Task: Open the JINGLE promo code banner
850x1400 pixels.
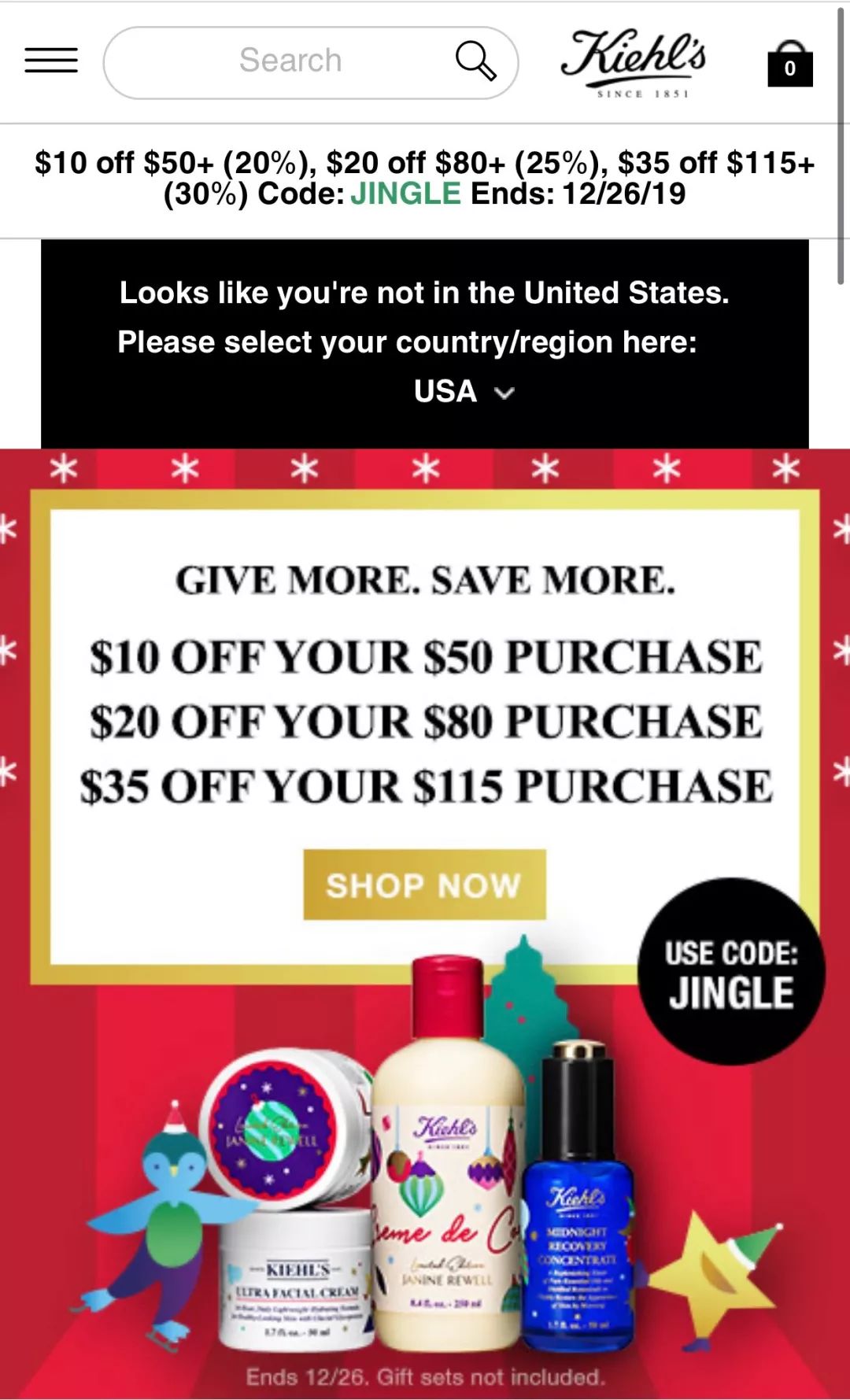Action: pos(425,179)
